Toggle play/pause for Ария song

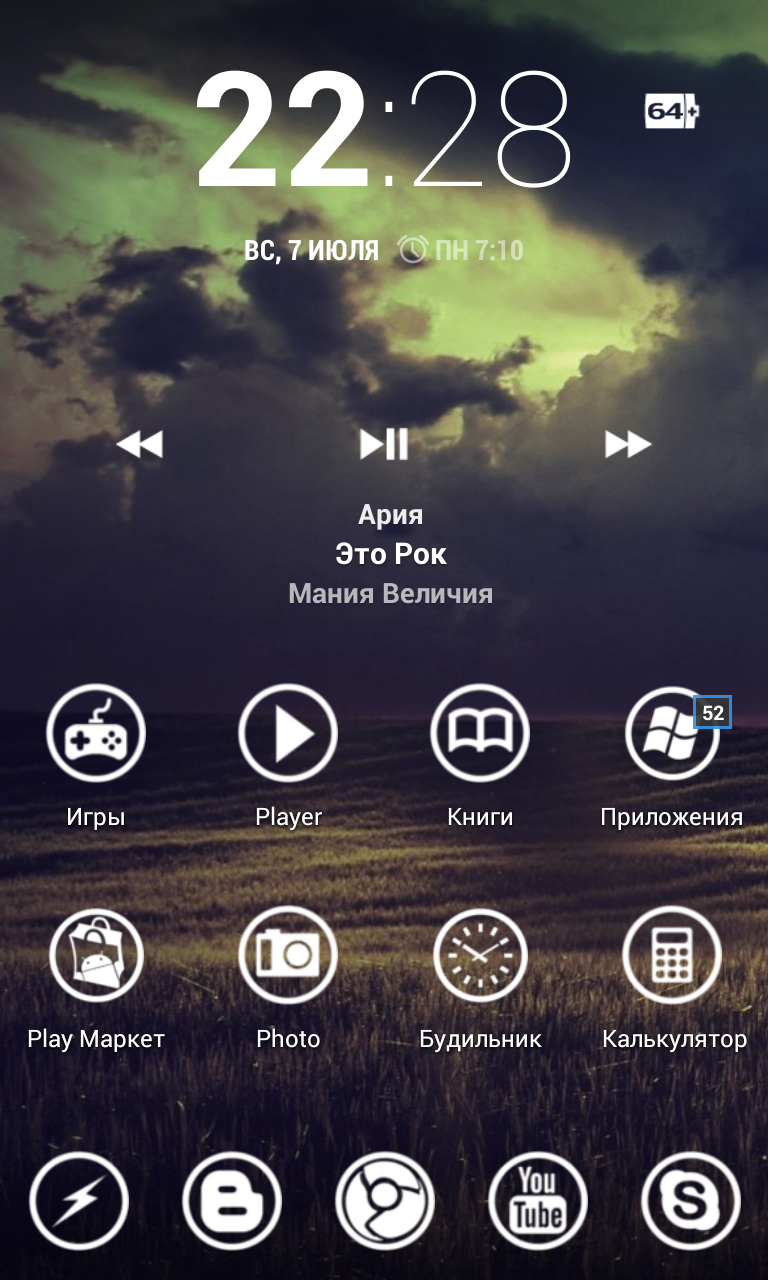coord(384,444)
